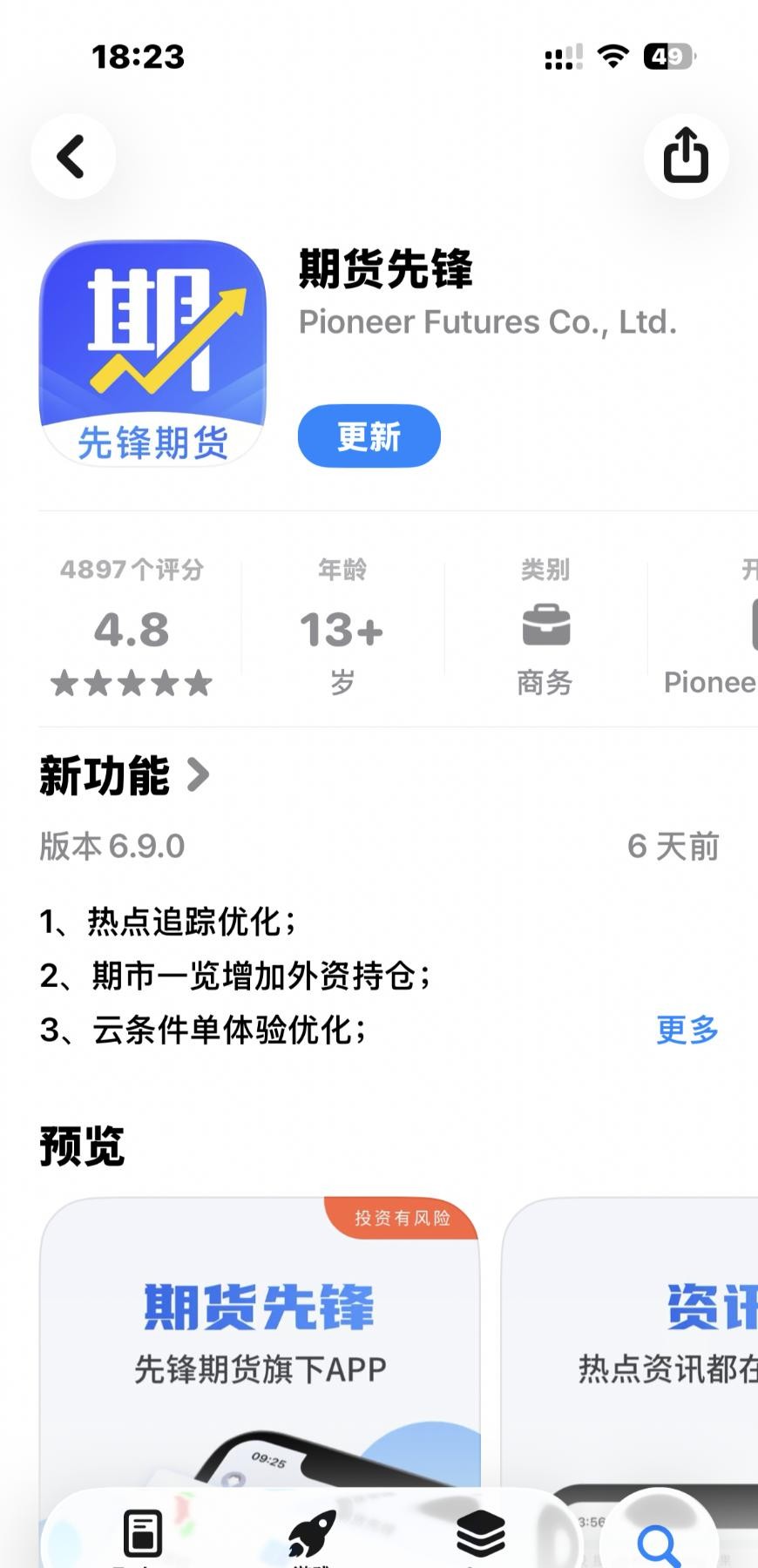
Task: View the 商务 category chart
Action: coord(545,628)
